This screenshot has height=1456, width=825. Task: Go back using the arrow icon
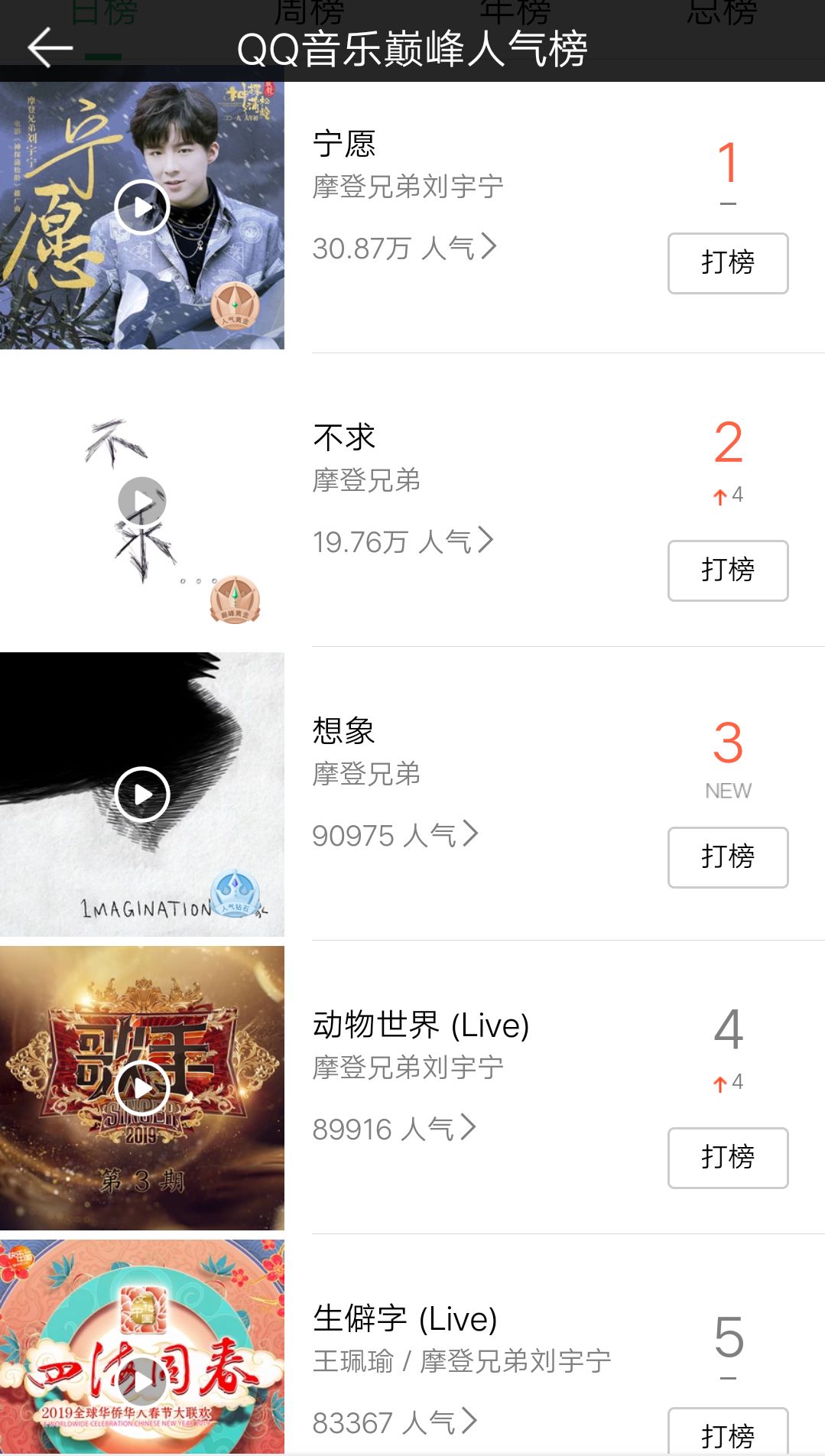(50, 48)
